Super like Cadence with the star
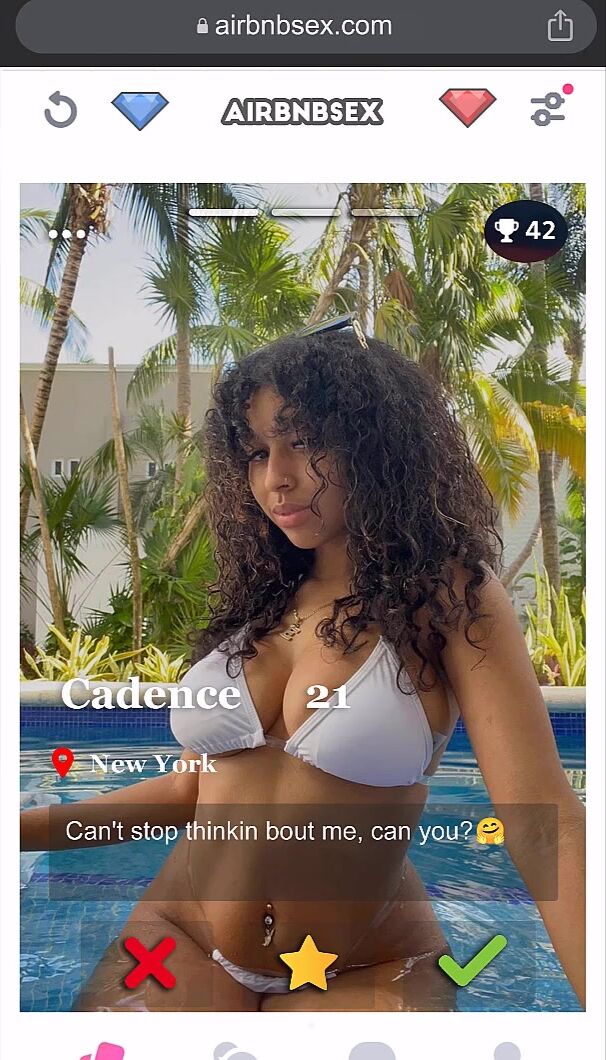 [x=308, y=964]
